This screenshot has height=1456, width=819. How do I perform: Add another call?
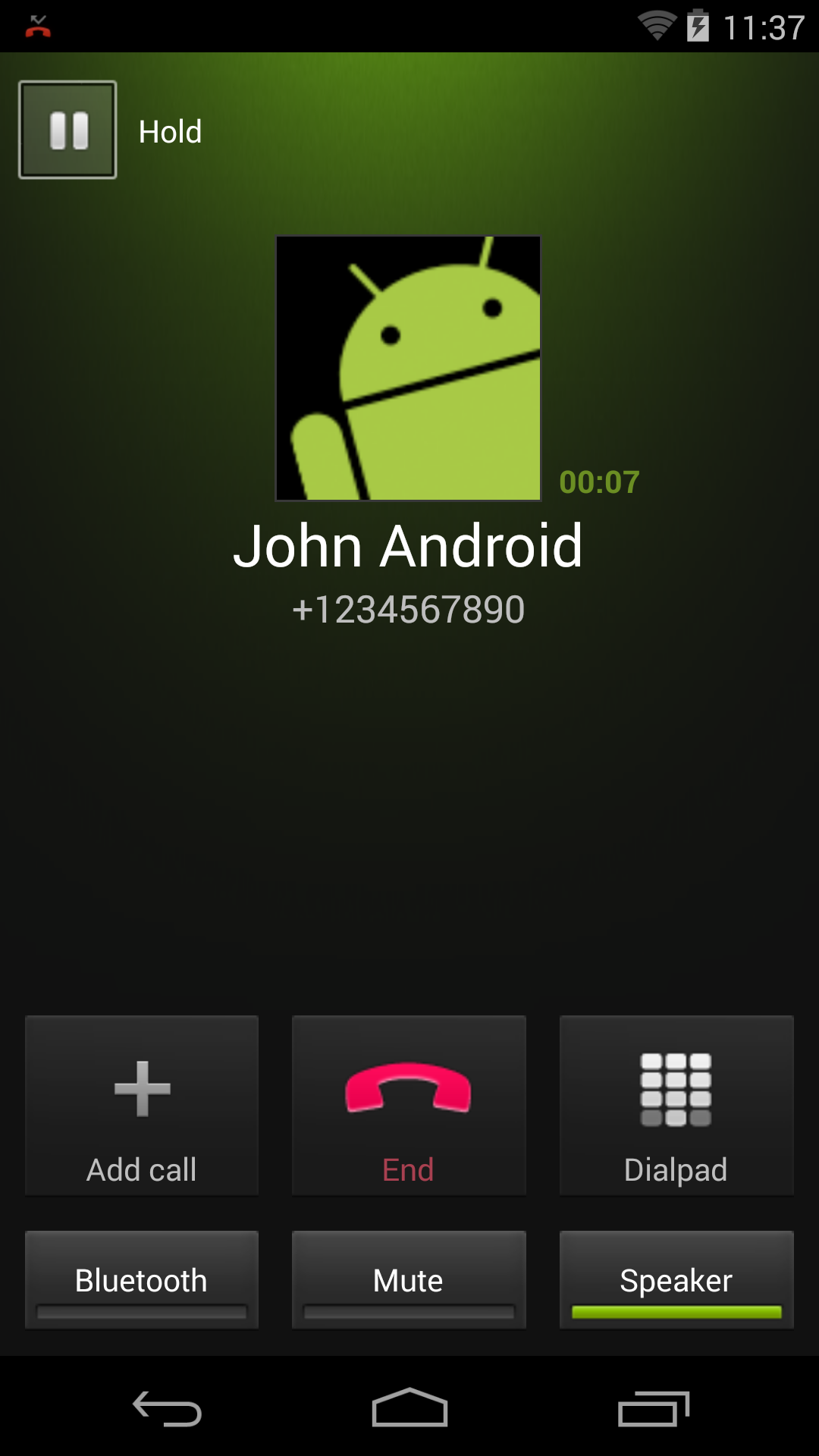point(142,1105)
